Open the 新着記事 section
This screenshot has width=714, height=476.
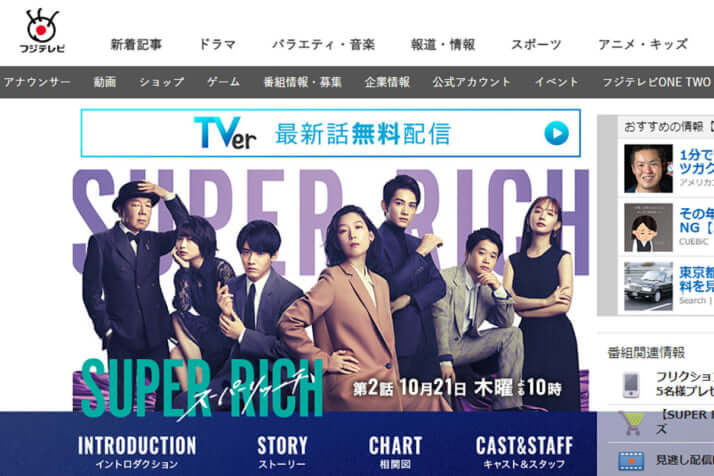(136, 45)
